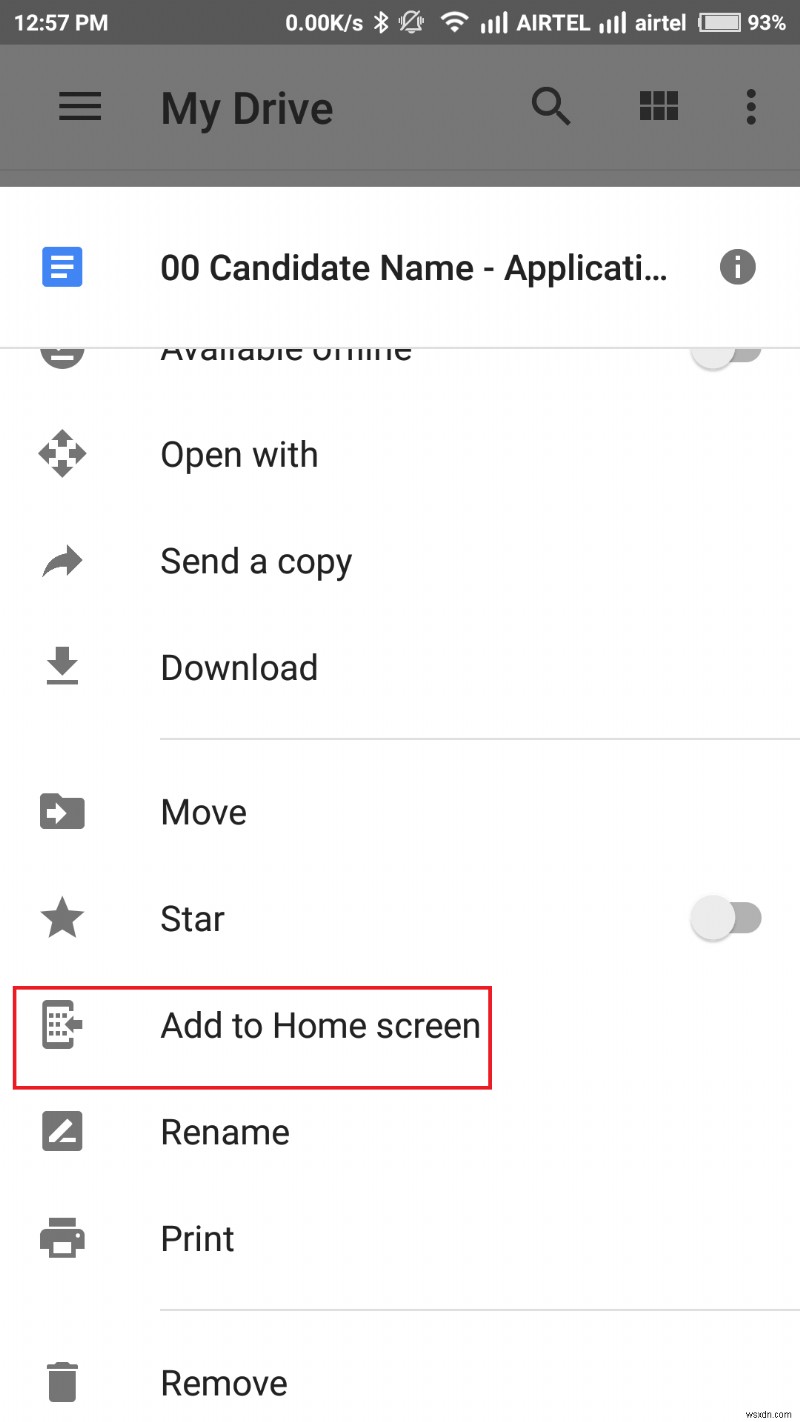
Task: Select the blue document icon beside the filename
Action: [62, 267]
